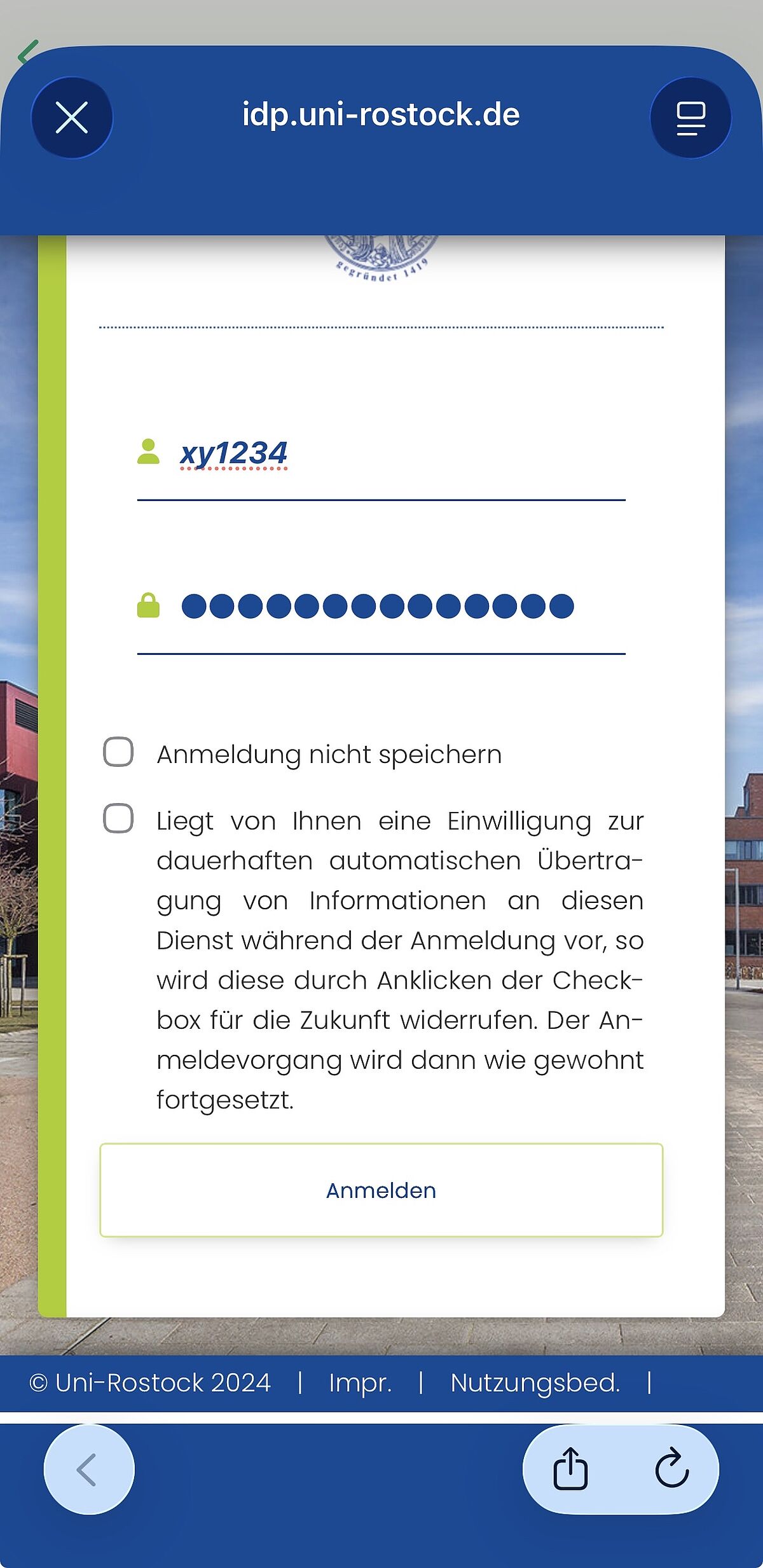Open the Nutzungsbed. footer link
The height and width of the screenshot is (1568, 763).
tap(535, 1383)
